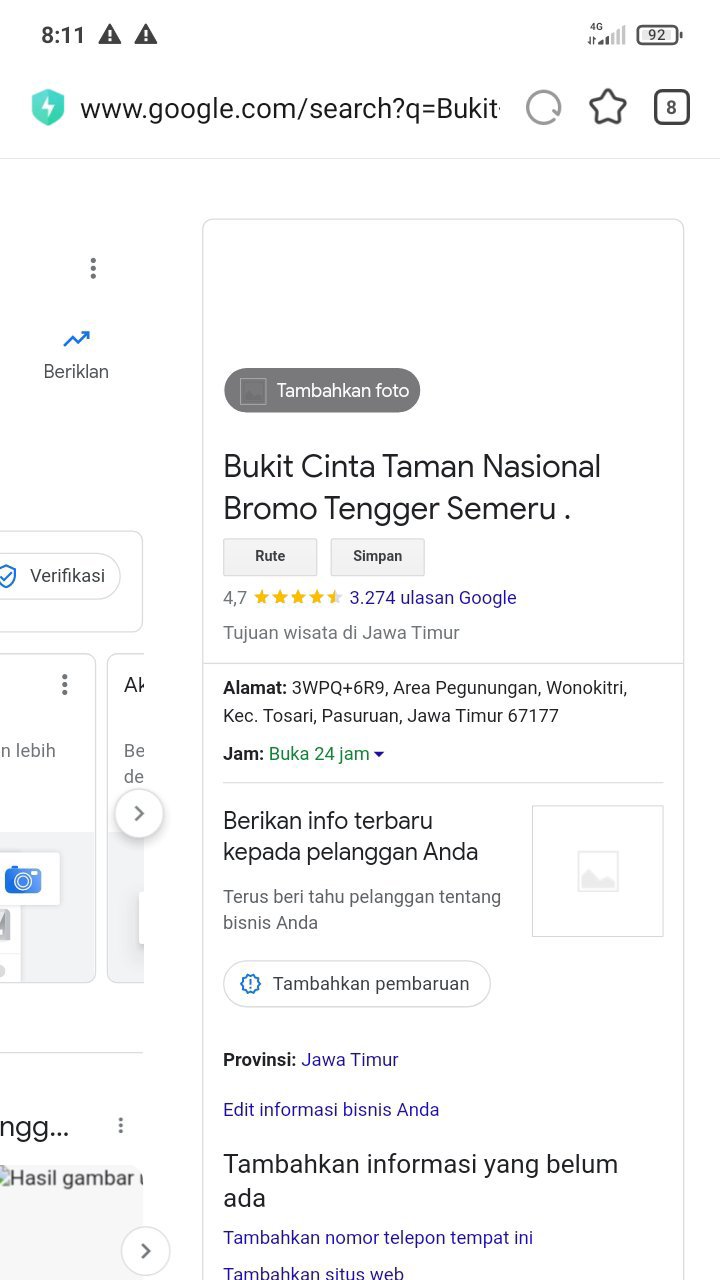The width and height of the screenshot is (720, 1280).
Task: Tap the blue camera icon
Action: 23,880
